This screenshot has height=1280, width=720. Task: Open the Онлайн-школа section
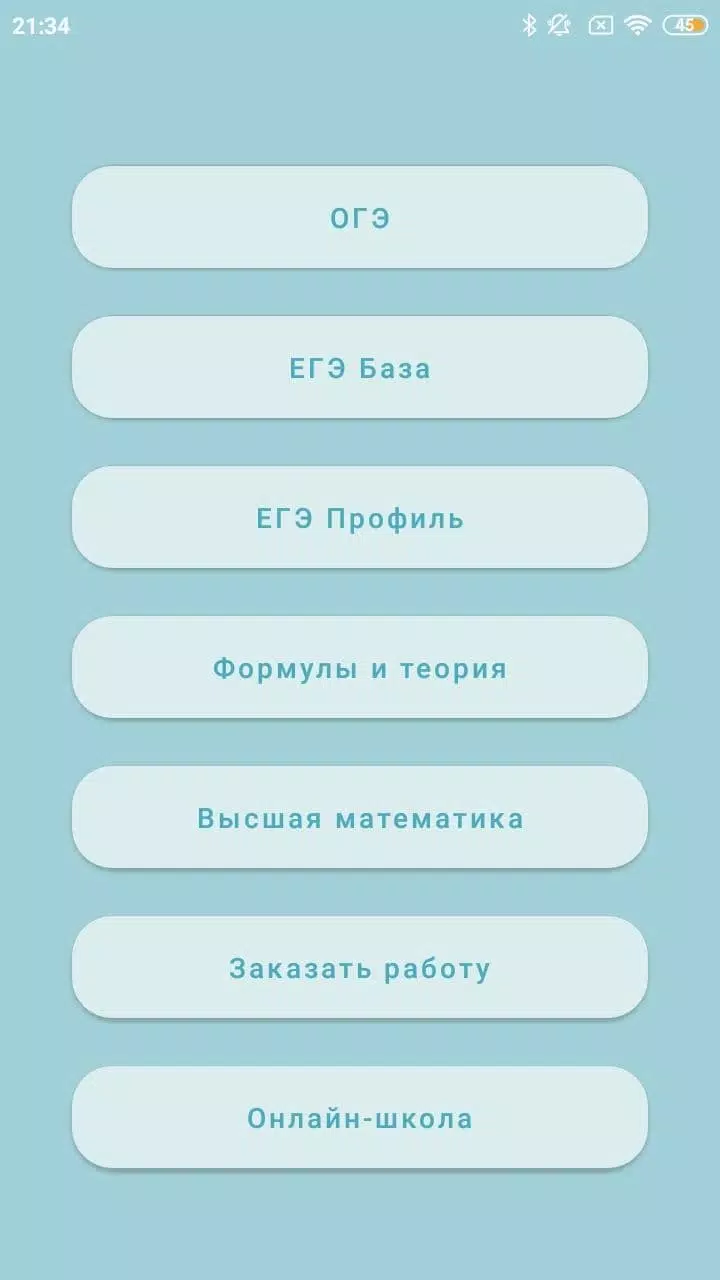click(x=360, y=1118)
